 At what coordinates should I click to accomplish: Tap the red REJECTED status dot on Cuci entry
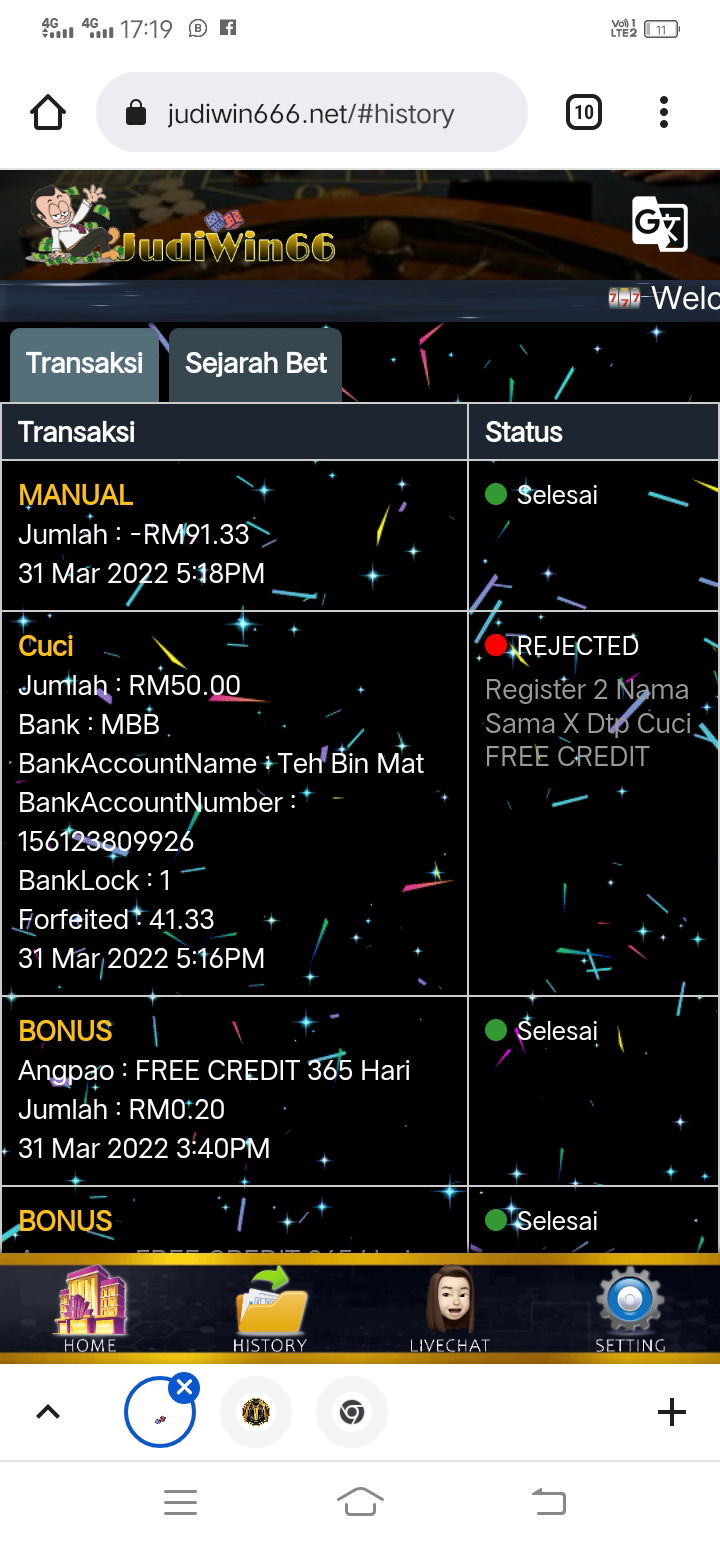click(x=496, y=646)
